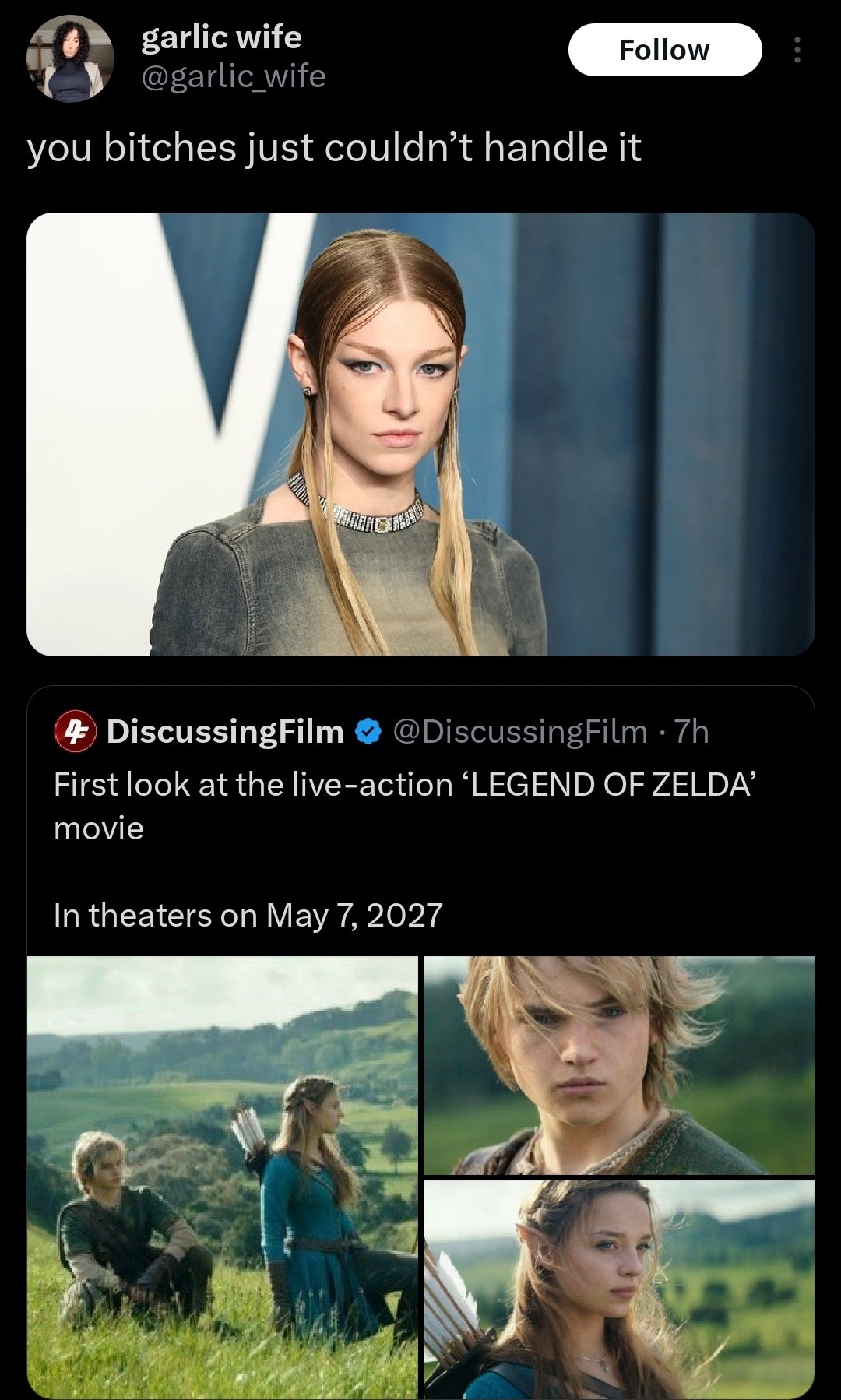Open the @garlic_wife profile handle
Screen dimensions: 841x1400
pos(233,76)
